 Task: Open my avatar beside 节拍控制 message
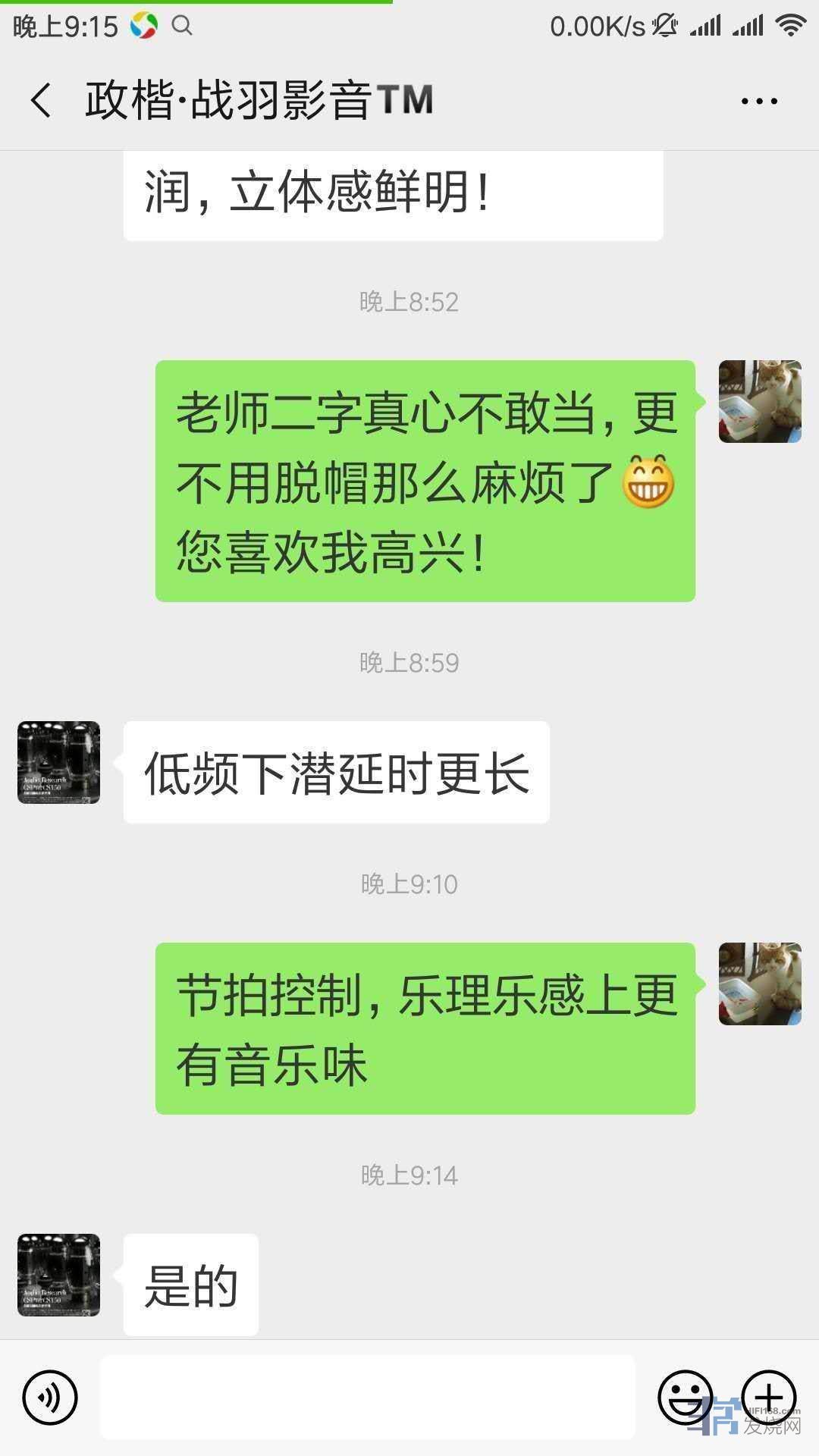(760, 984)
